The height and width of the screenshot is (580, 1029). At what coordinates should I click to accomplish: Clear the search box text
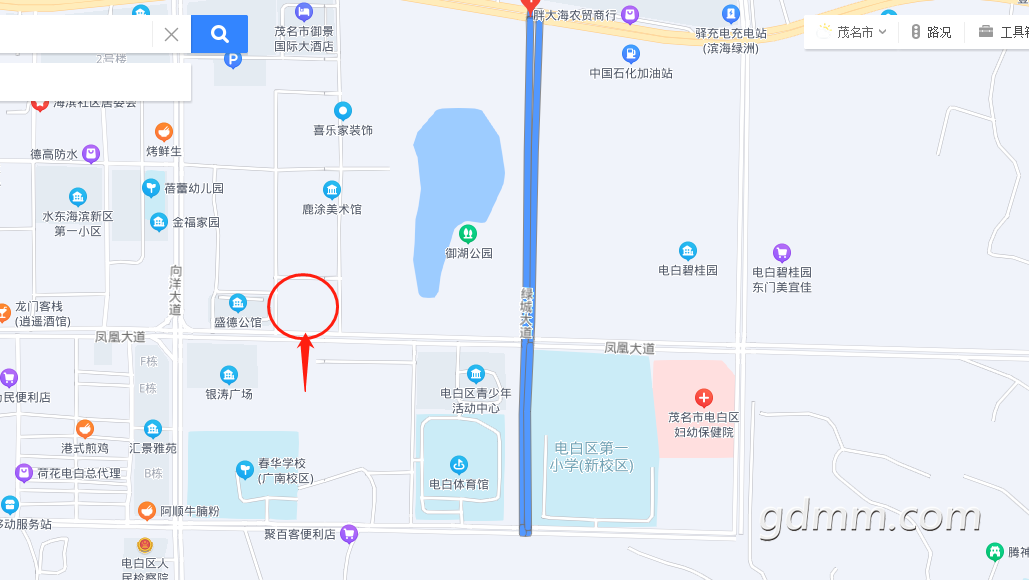171,34
